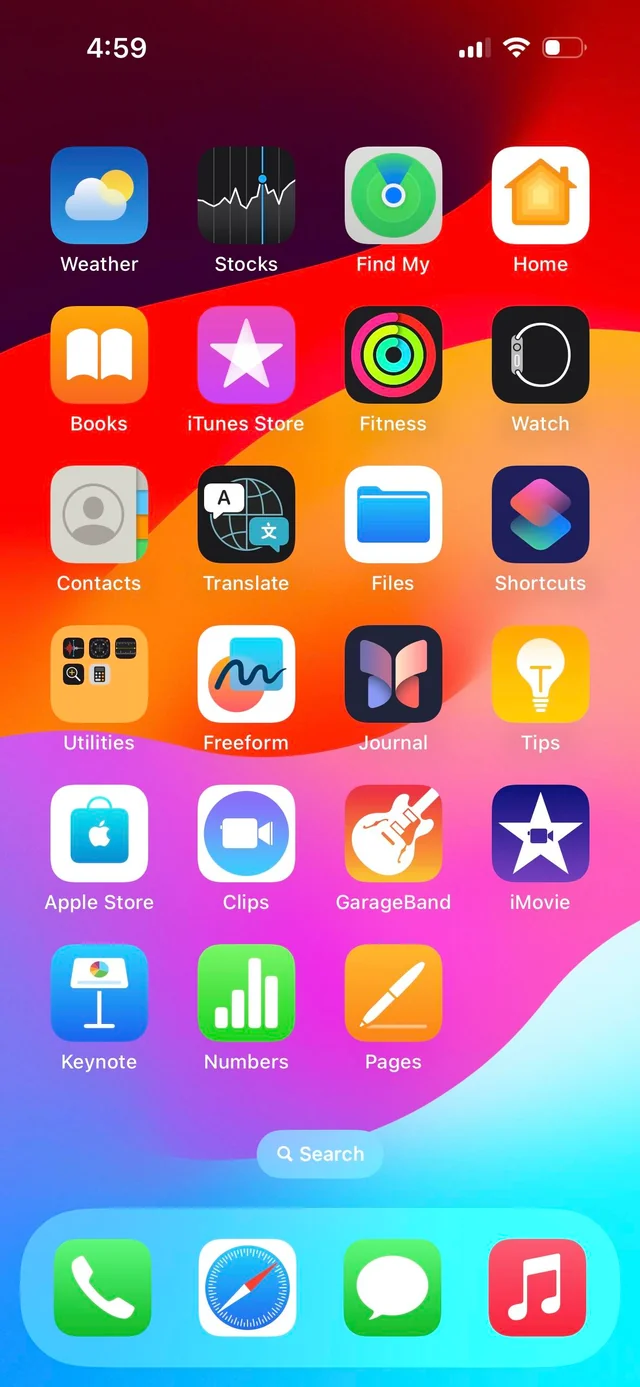This screenshot has height=1387, width=640.
Task: Open Find My
Action: (393, 196)
